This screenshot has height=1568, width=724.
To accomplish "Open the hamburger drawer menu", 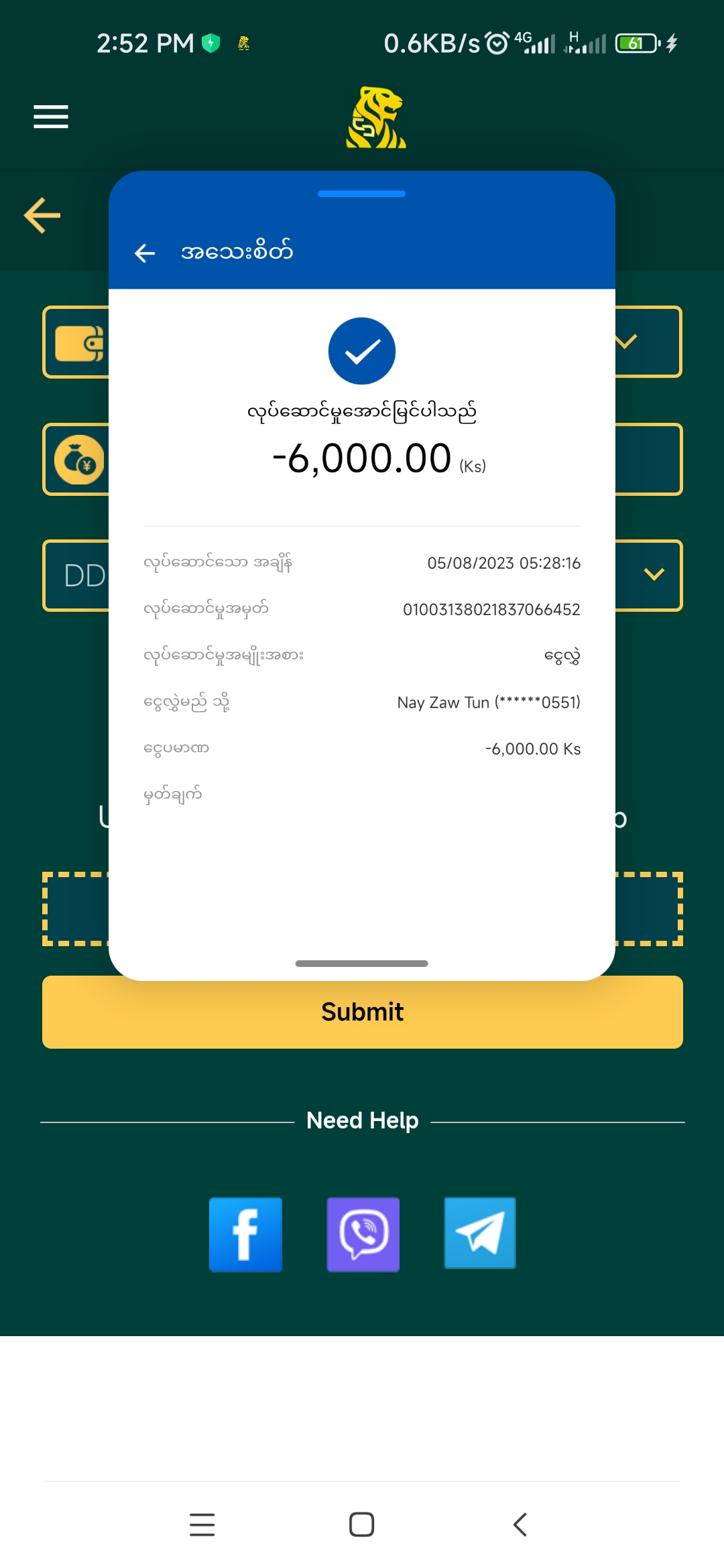I will 51,117.
